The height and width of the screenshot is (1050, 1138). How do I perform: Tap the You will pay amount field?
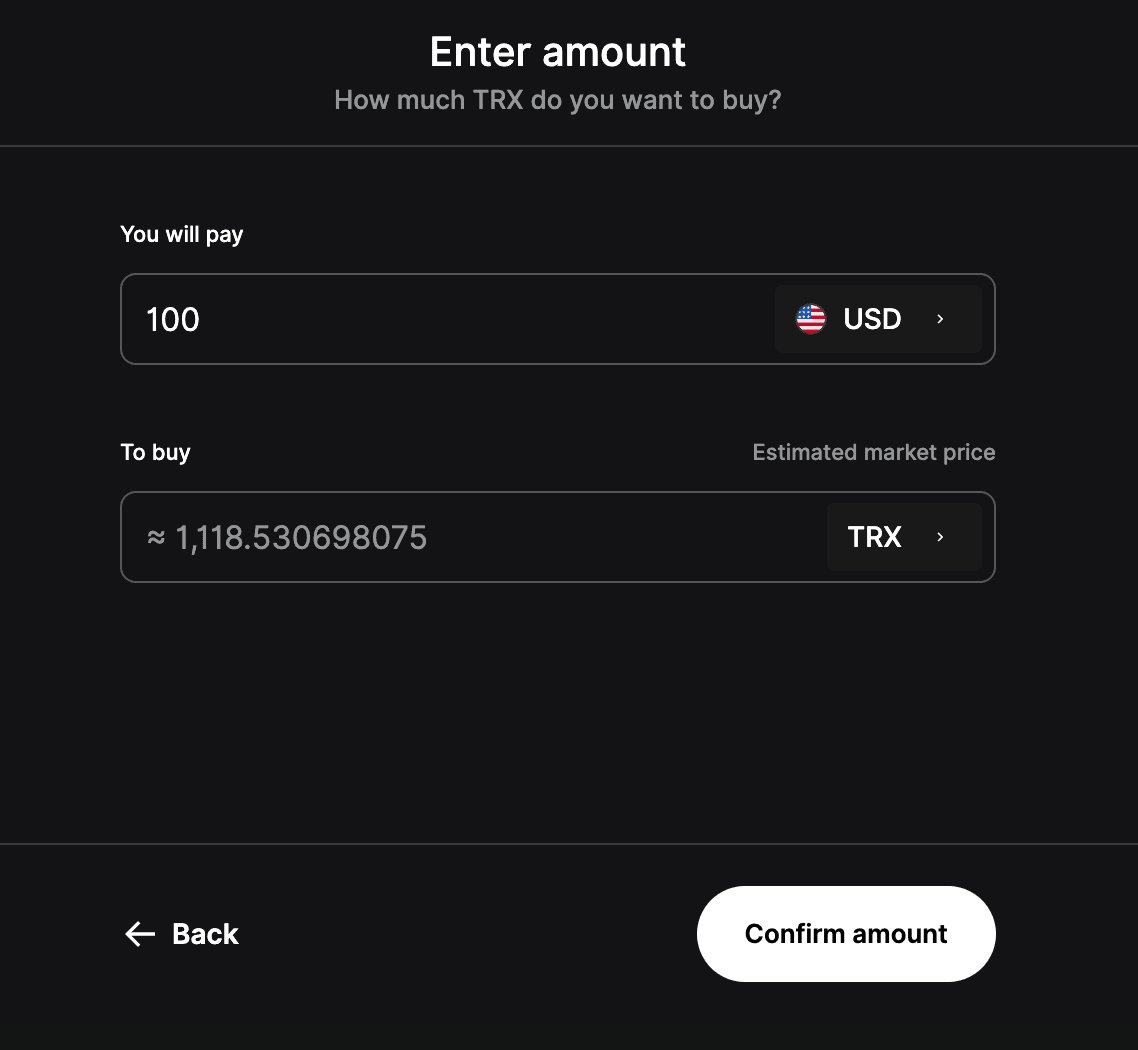(x=440, y=319)
